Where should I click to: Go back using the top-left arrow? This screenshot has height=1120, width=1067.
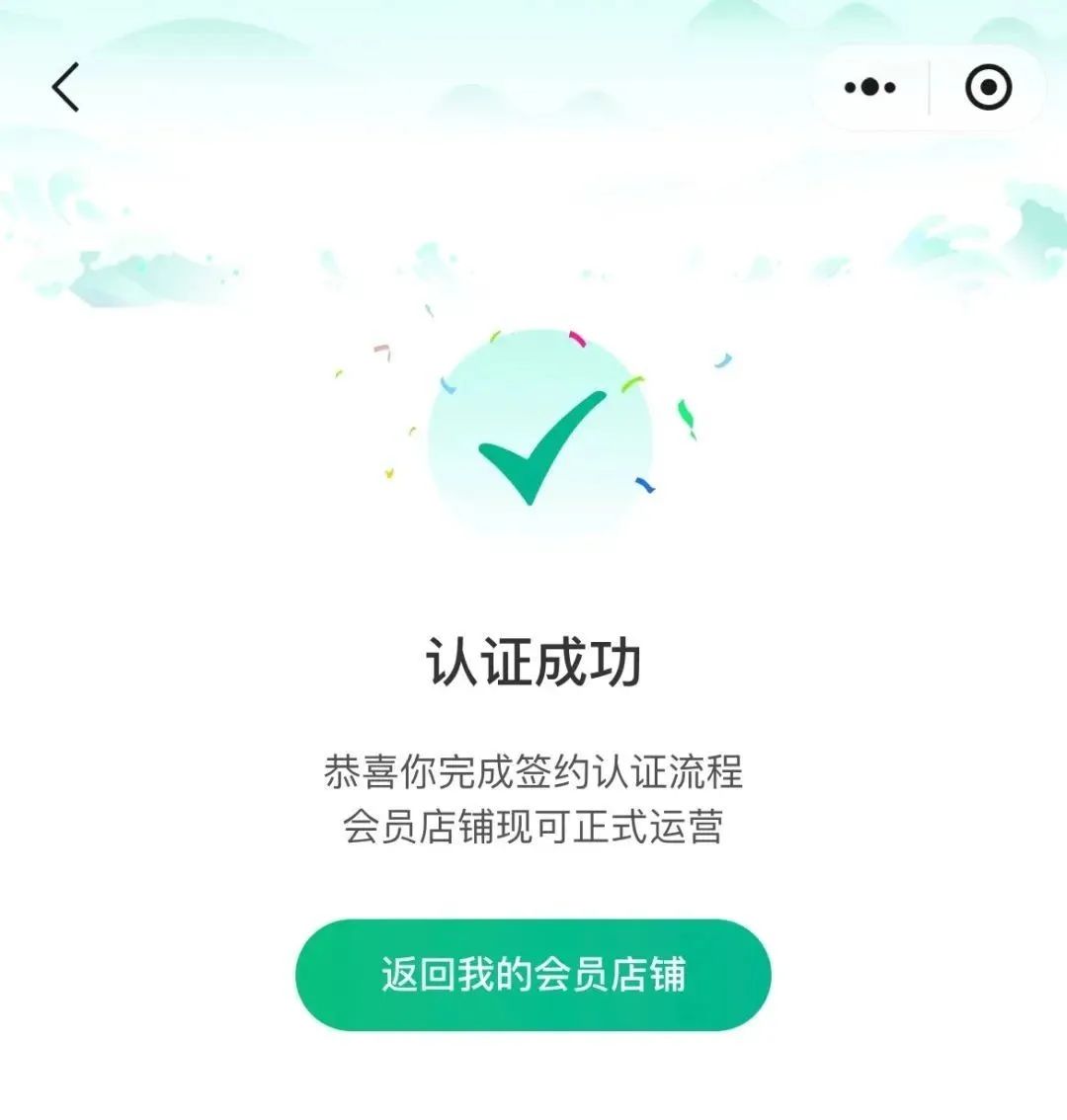click(65, 88)
